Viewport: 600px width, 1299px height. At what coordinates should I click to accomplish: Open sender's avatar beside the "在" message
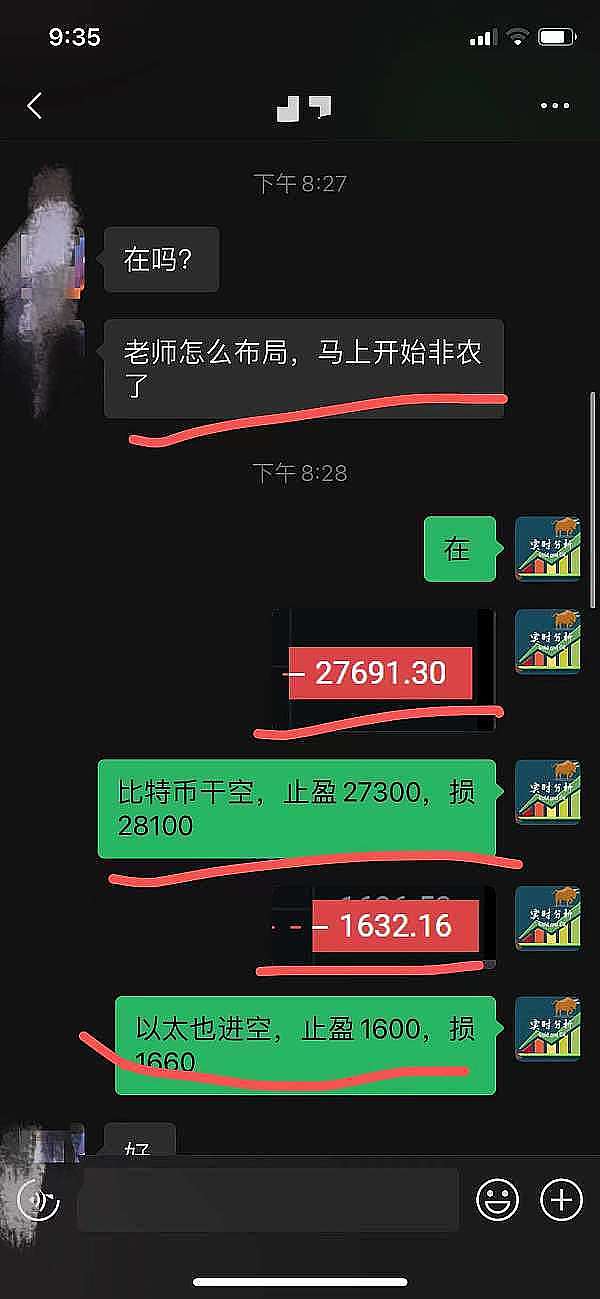click(547, 548)
